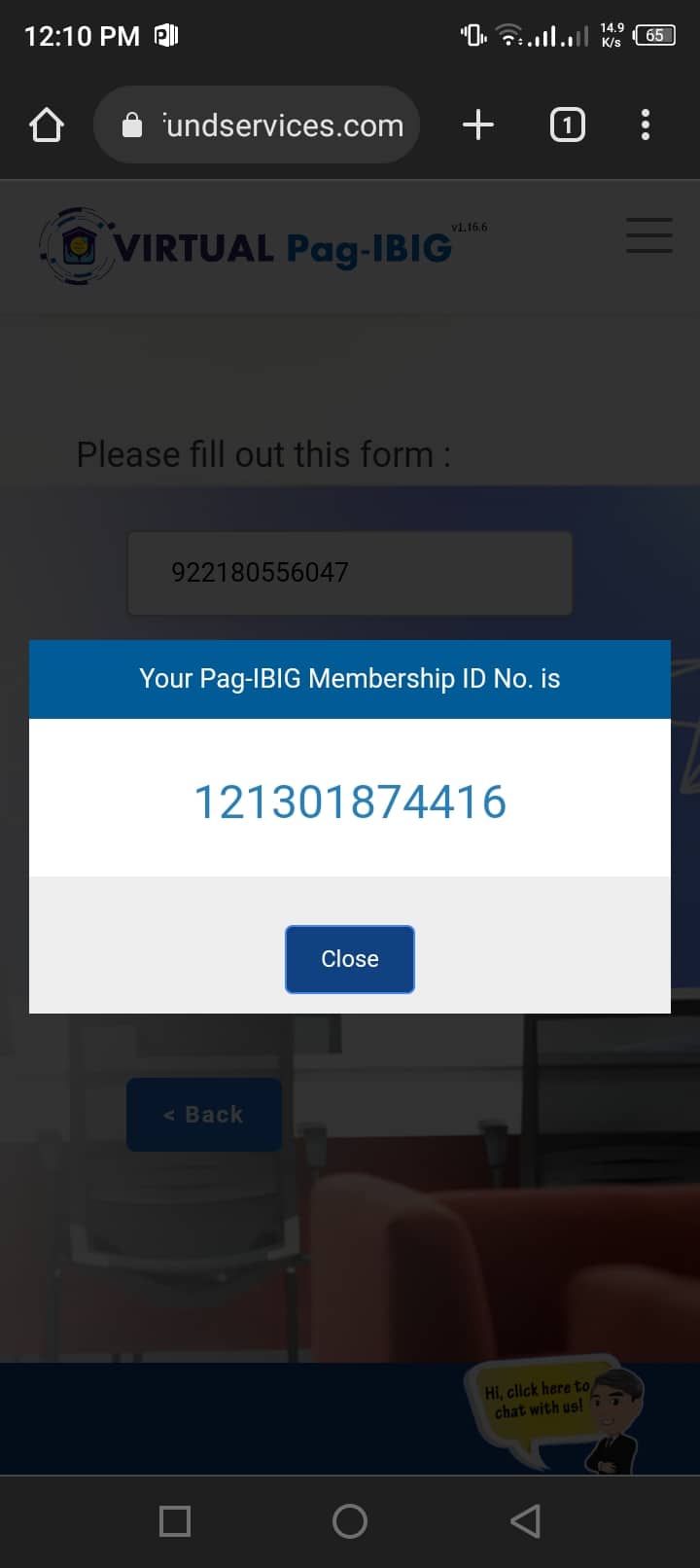Open recent apps from the navigation bar
This screenshot has width=700, height=1568.
[x=175, y=1521]
